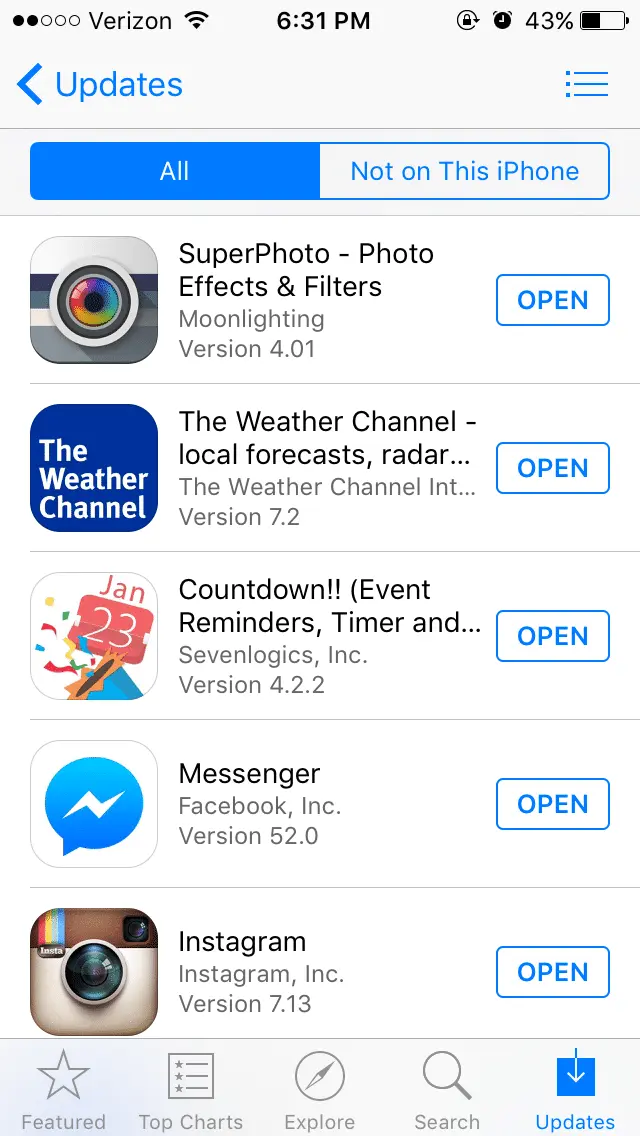Screen dimensions: 640x1136
Task: Switch to the Explore tab
Action: click(x=319, y=1090)
